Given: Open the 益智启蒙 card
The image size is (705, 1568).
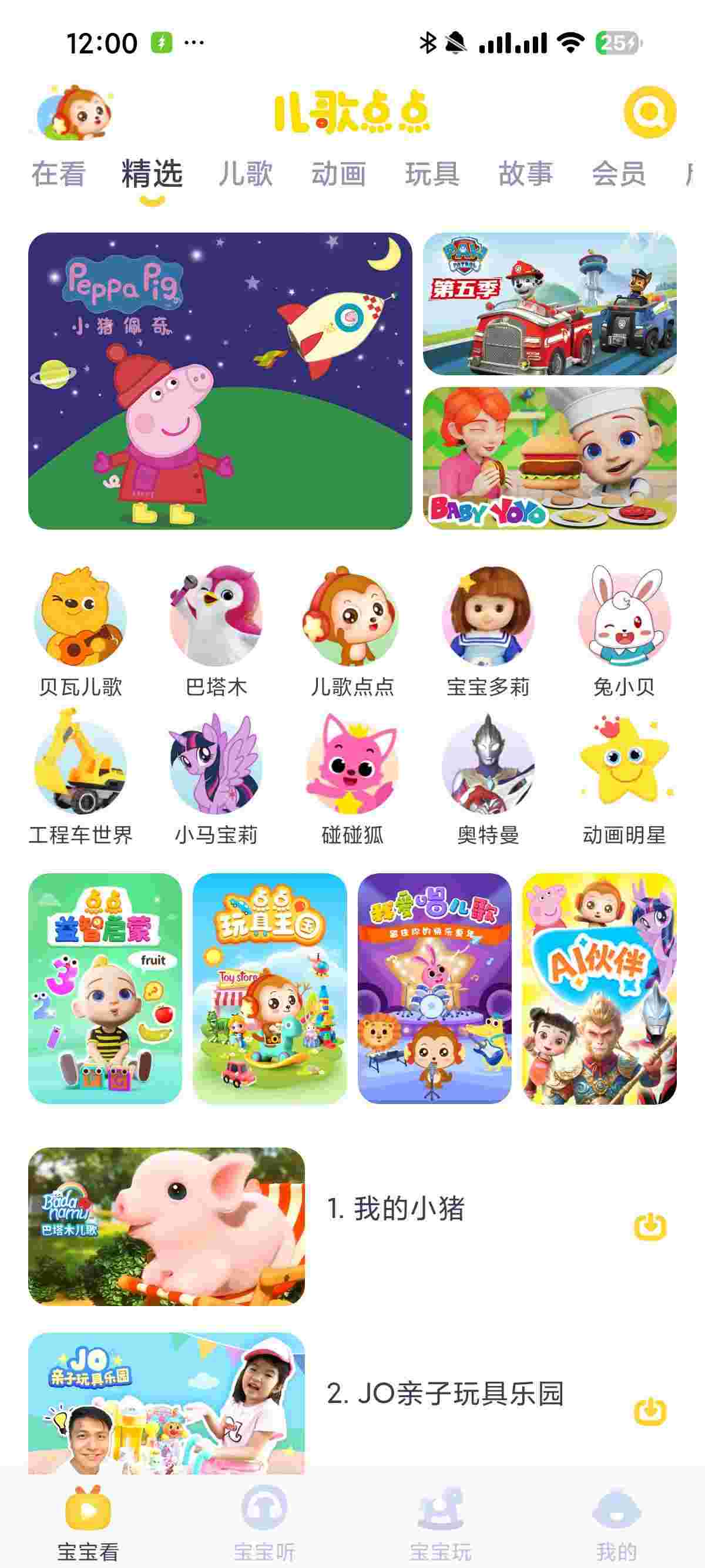Looking at the screenshot, I should (105, 988).
